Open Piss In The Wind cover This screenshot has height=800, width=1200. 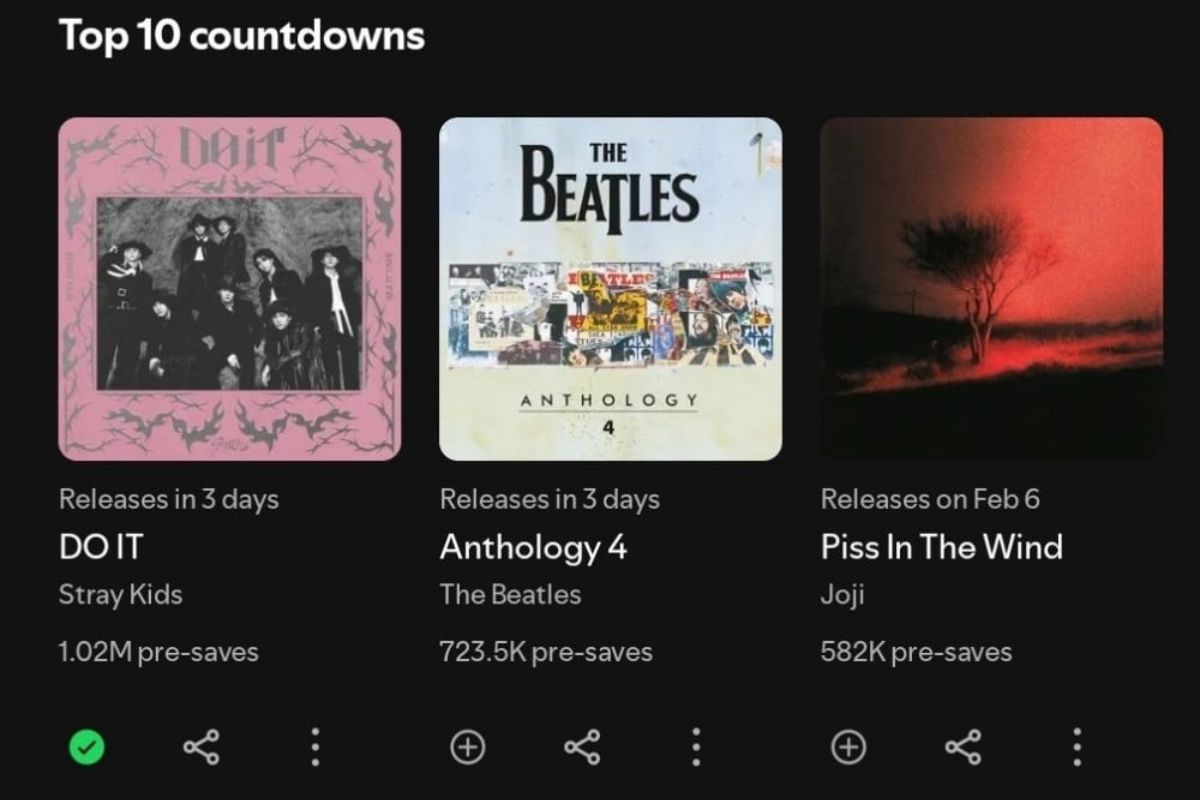(991, 289)
